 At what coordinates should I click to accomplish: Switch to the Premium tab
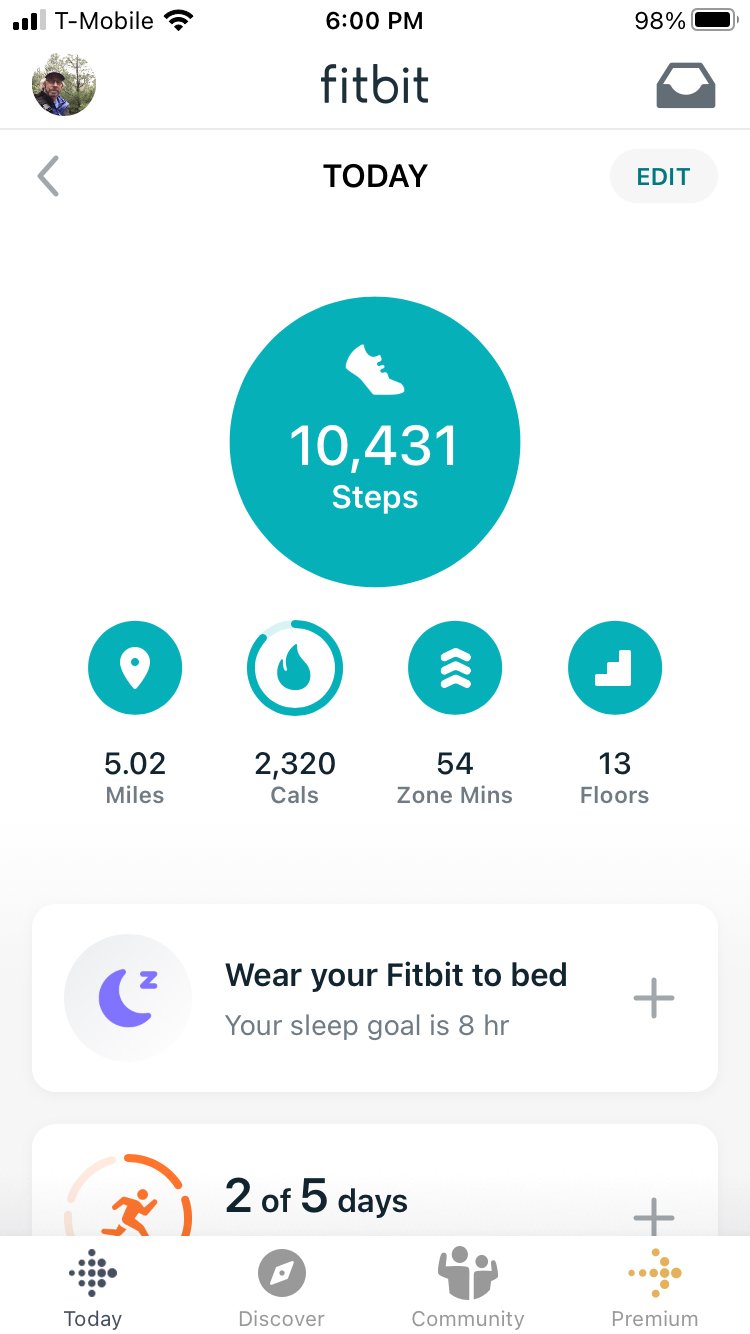pyautogui.click(x=655, y=1288)
